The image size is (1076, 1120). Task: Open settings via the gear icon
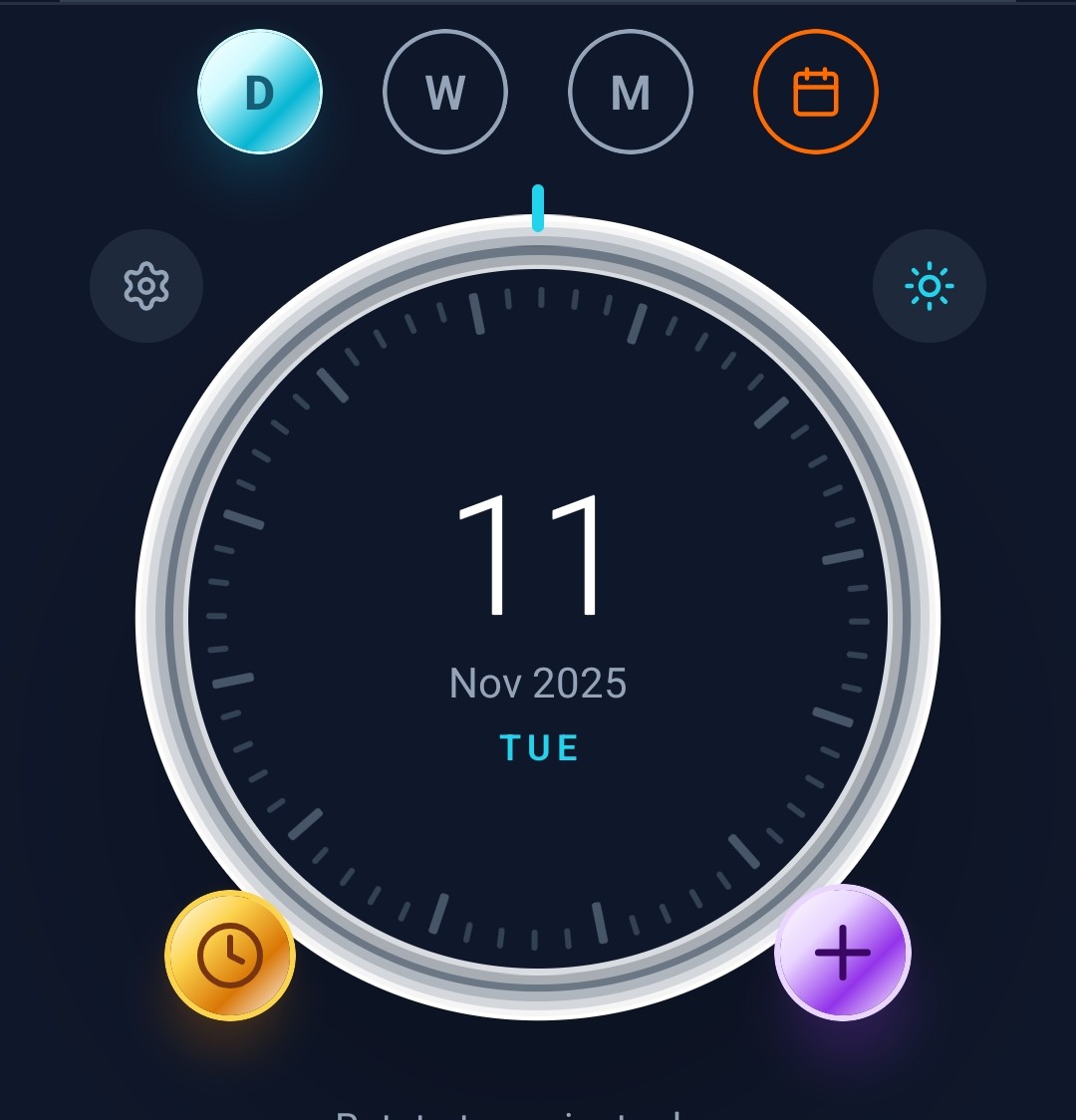click(x=146, y=286)
